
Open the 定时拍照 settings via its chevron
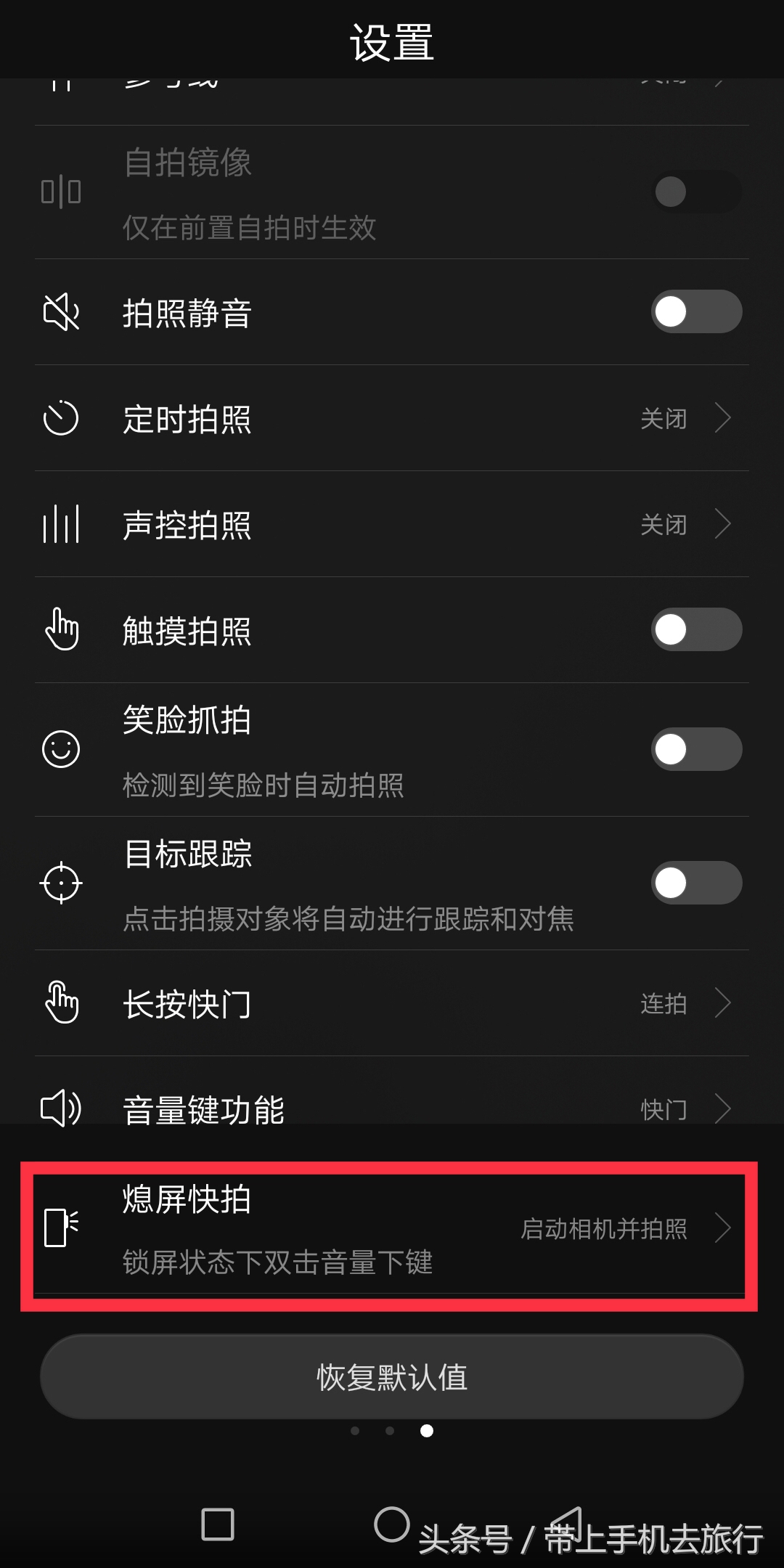click(723, 419)
